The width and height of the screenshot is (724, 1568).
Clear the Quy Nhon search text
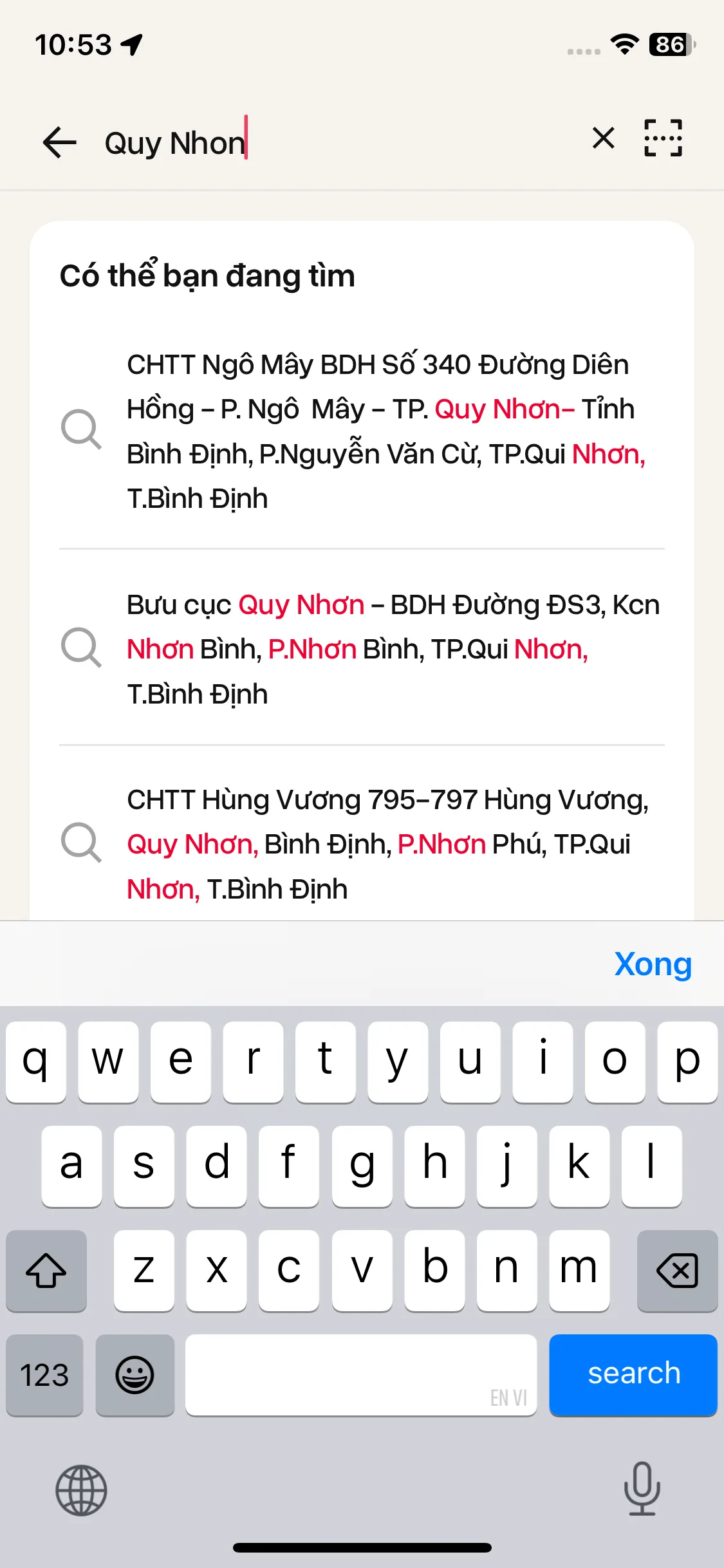click(603, 138)
